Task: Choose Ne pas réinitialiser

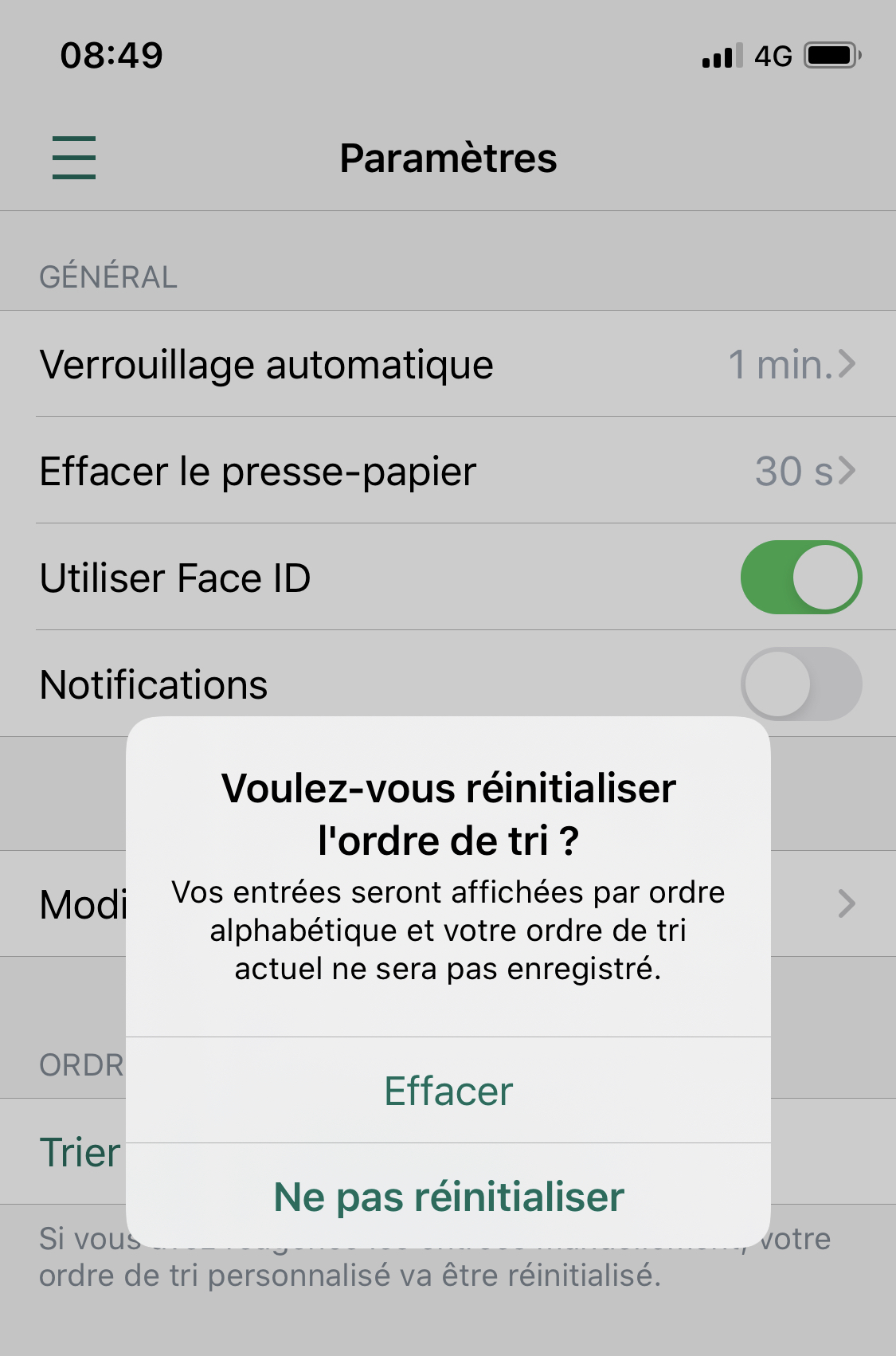Action: (x=448, y=1197)
